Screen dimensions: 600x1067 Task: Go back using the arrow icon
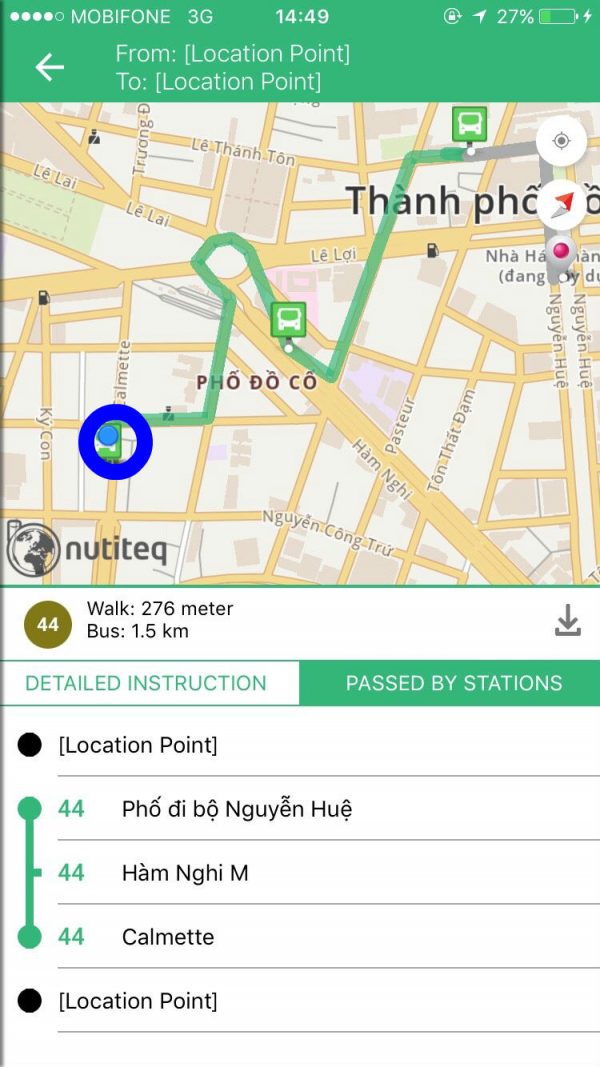pyautogui.click(x=49, y=67)
